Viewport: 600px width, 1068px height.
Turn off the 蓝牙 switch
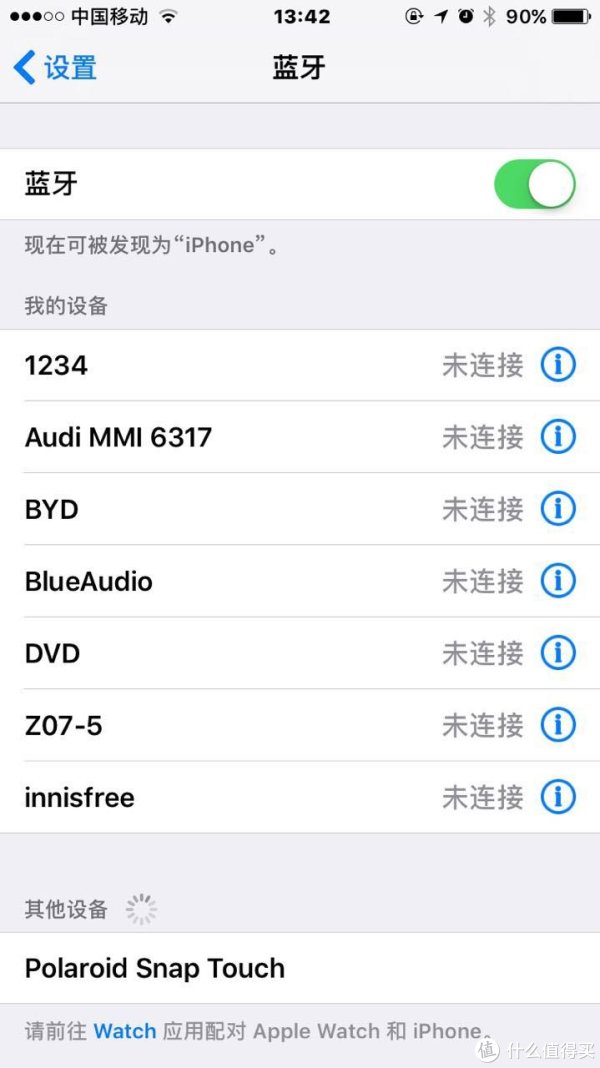point(535,184)
